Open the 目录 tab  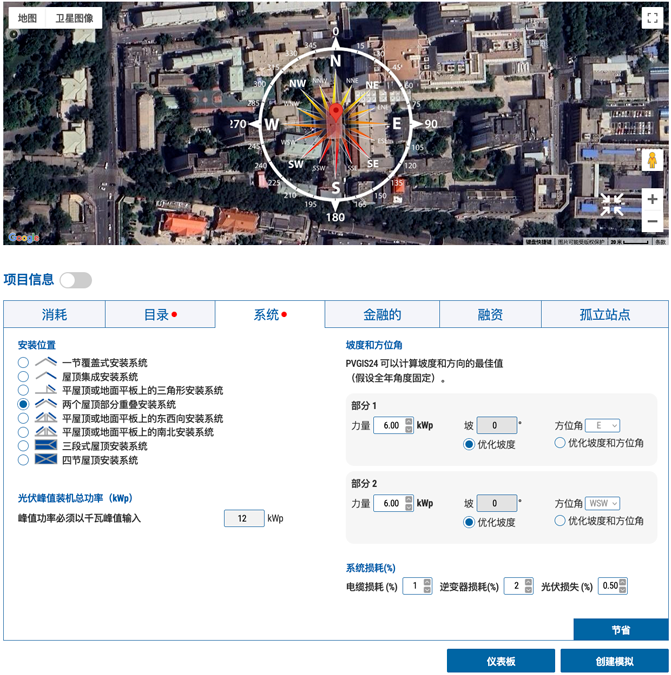click(160, 315)
